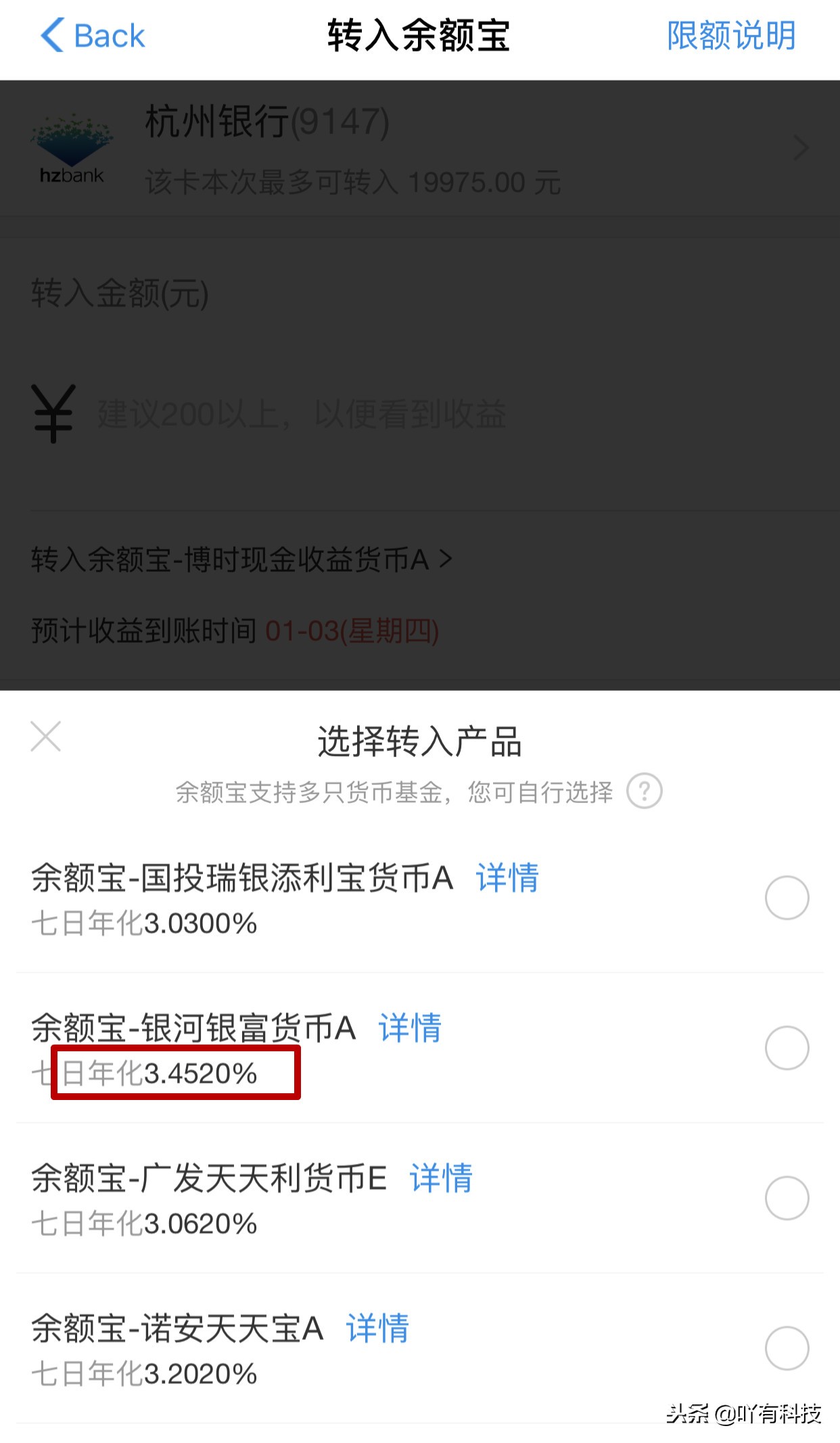Image resolution: width=840 pixels, height=1443 pixels.
Task: Click the chevron next to 杭州银行(9147)
Action: click(x=802, y=147)
